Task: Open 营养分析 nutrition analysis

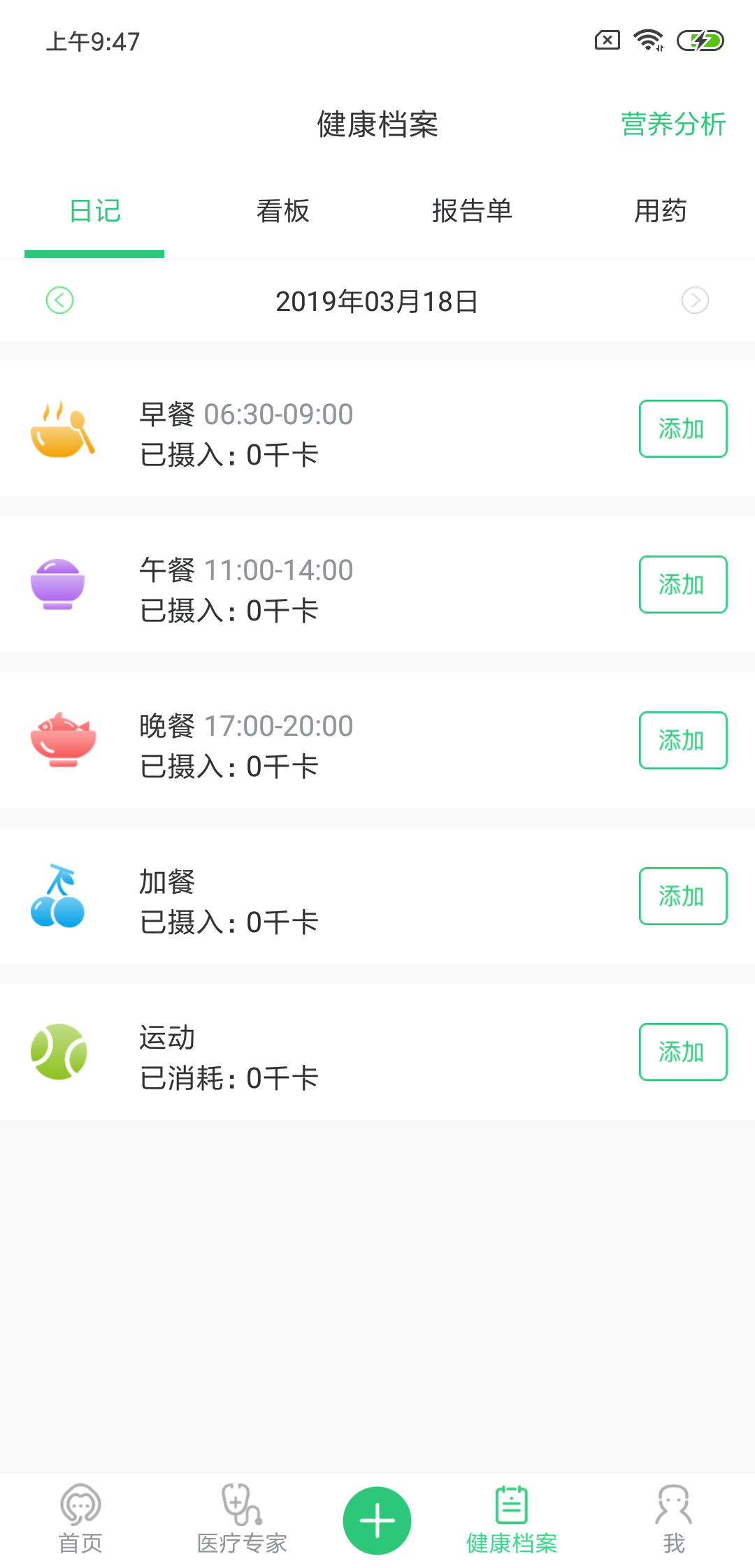Action: 673,124
